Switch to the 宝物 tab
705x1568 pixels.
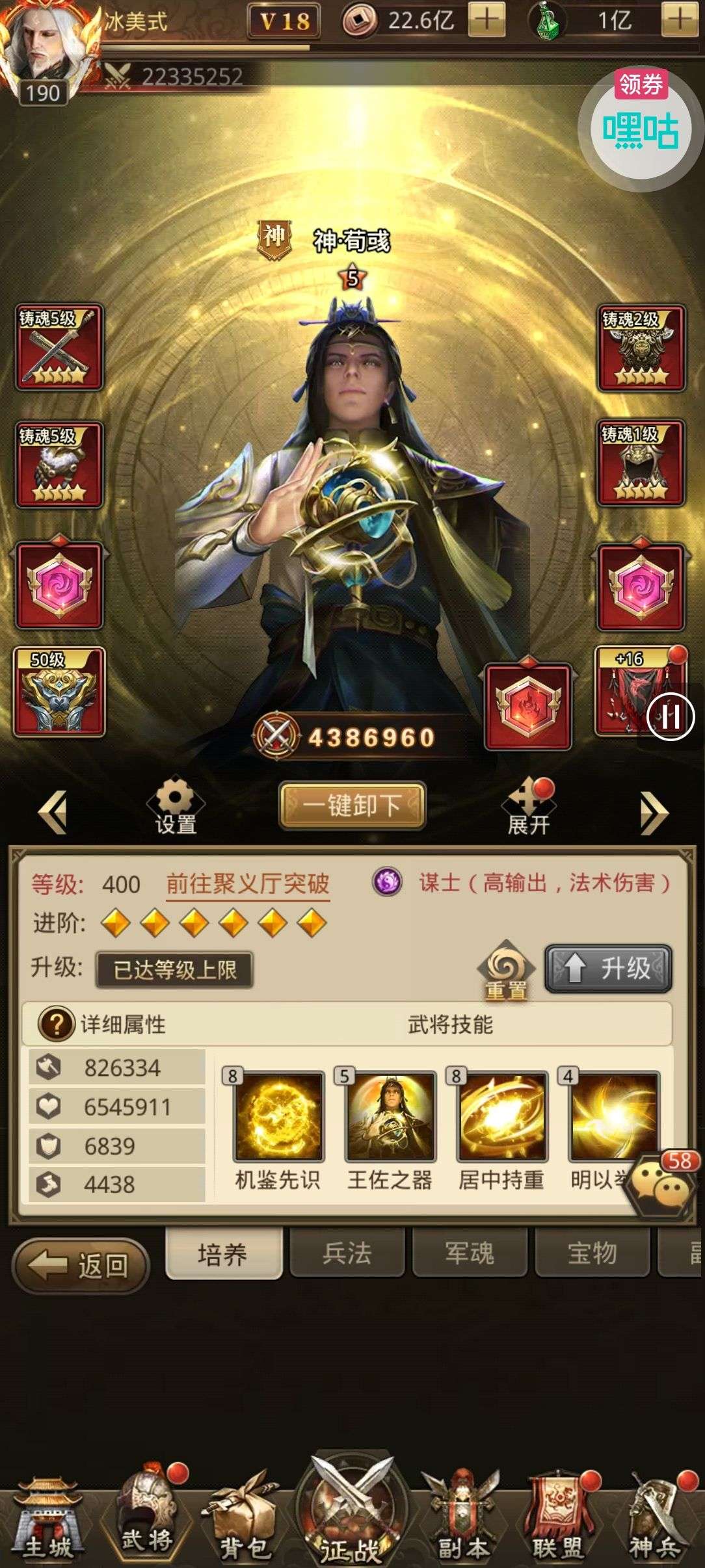[591, 1253]
